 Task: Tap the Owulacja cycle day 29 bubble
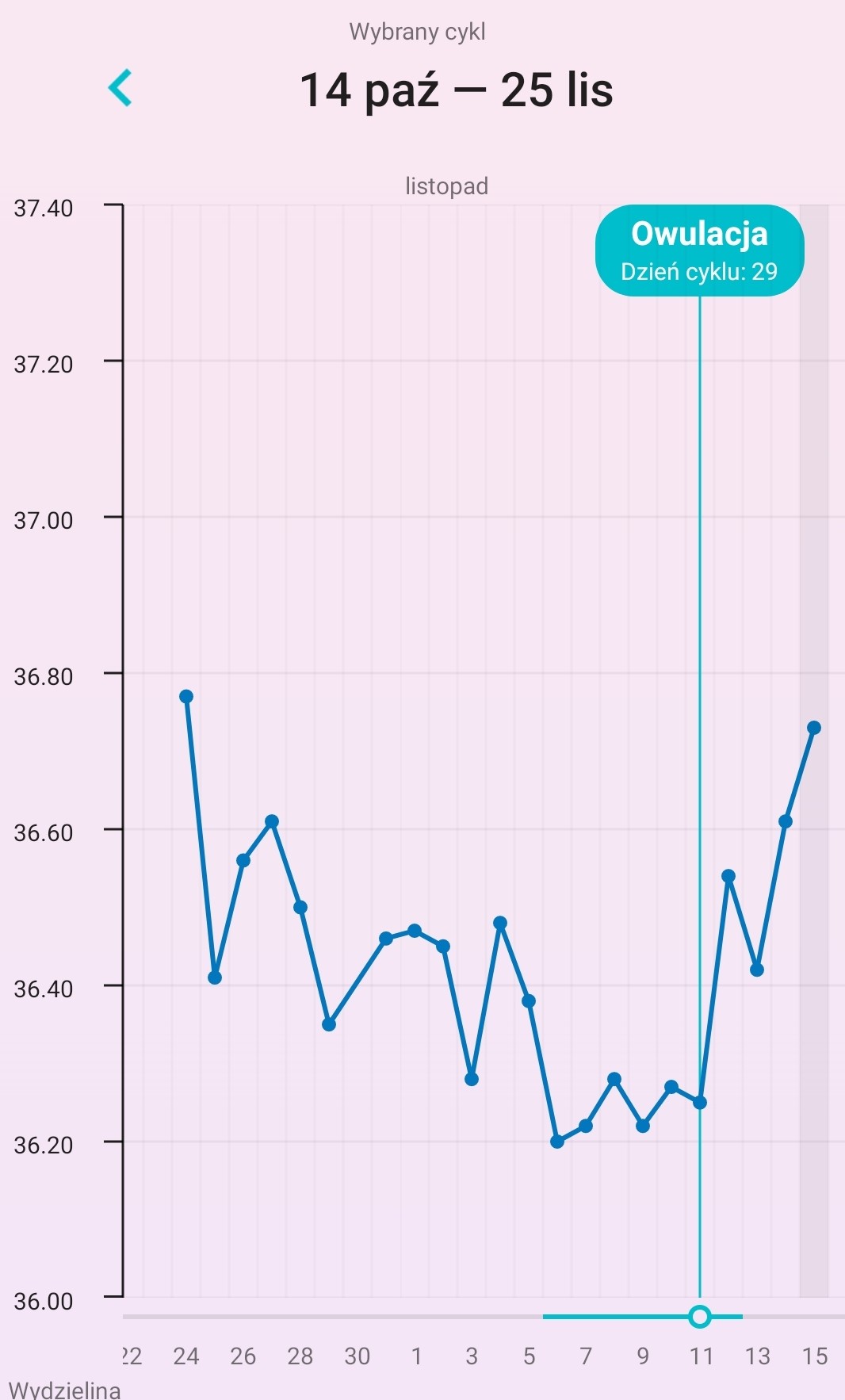tap(699, 251)
